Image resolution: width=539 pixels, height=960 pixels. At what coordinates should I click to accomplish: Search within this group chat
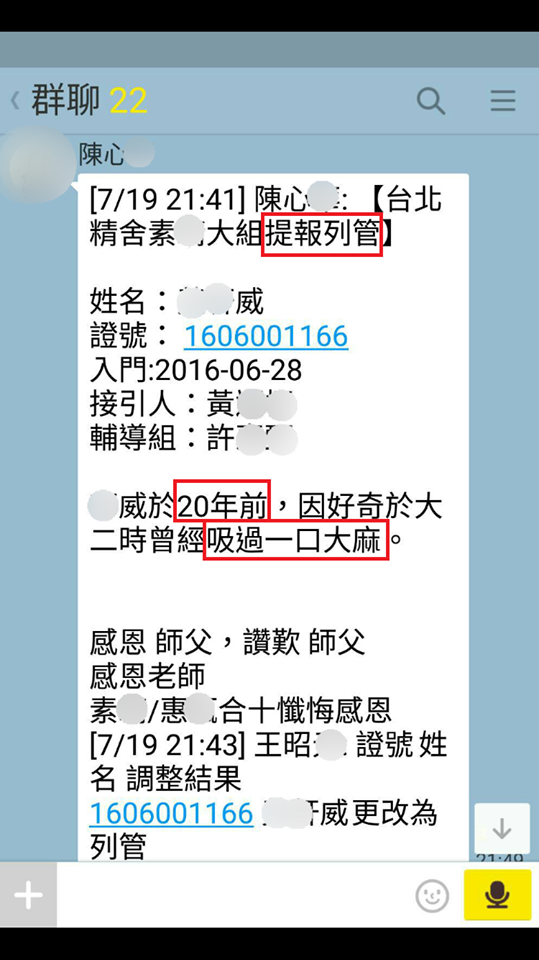(431, 101)
